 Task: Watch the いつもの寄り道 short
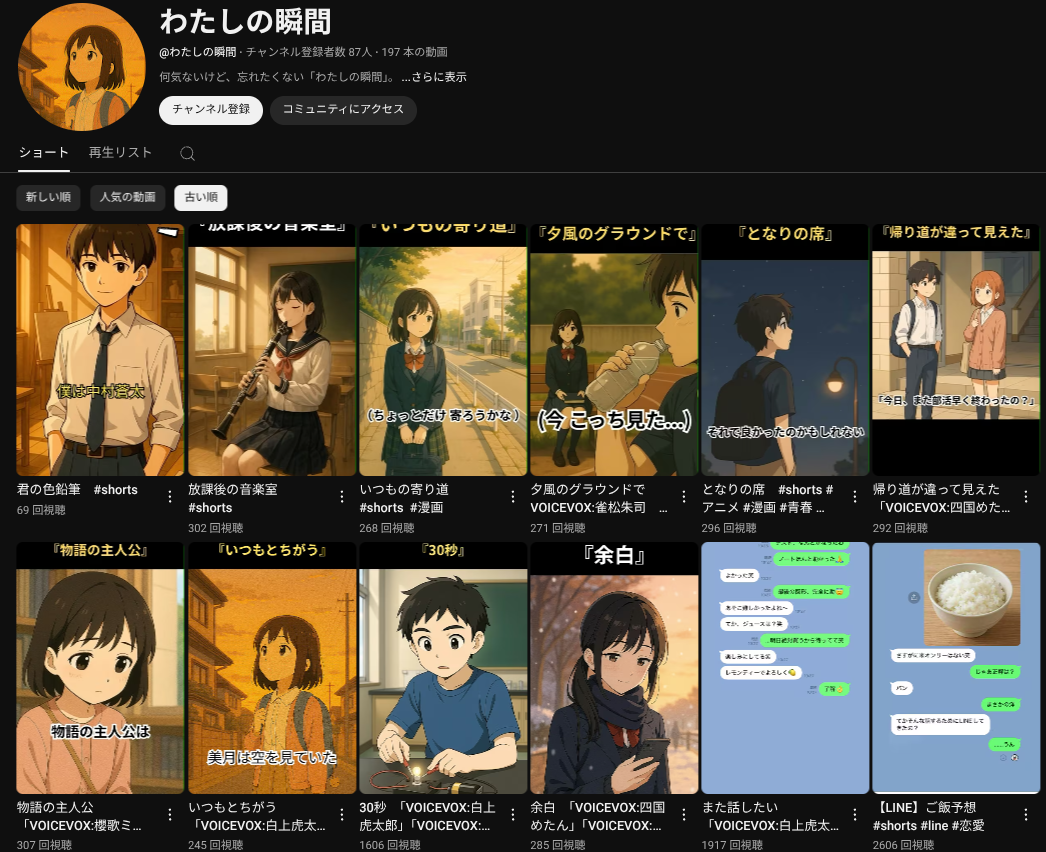click(x=443, y=350)
